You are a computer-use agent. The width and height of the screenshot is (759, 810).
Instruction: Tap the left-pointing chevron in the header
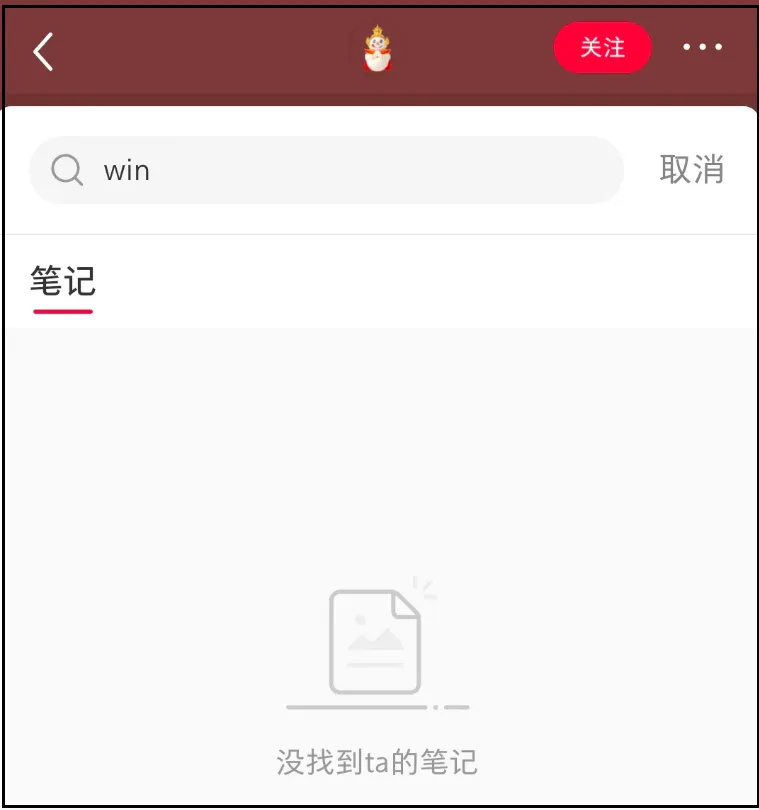[x=42, y=52]
